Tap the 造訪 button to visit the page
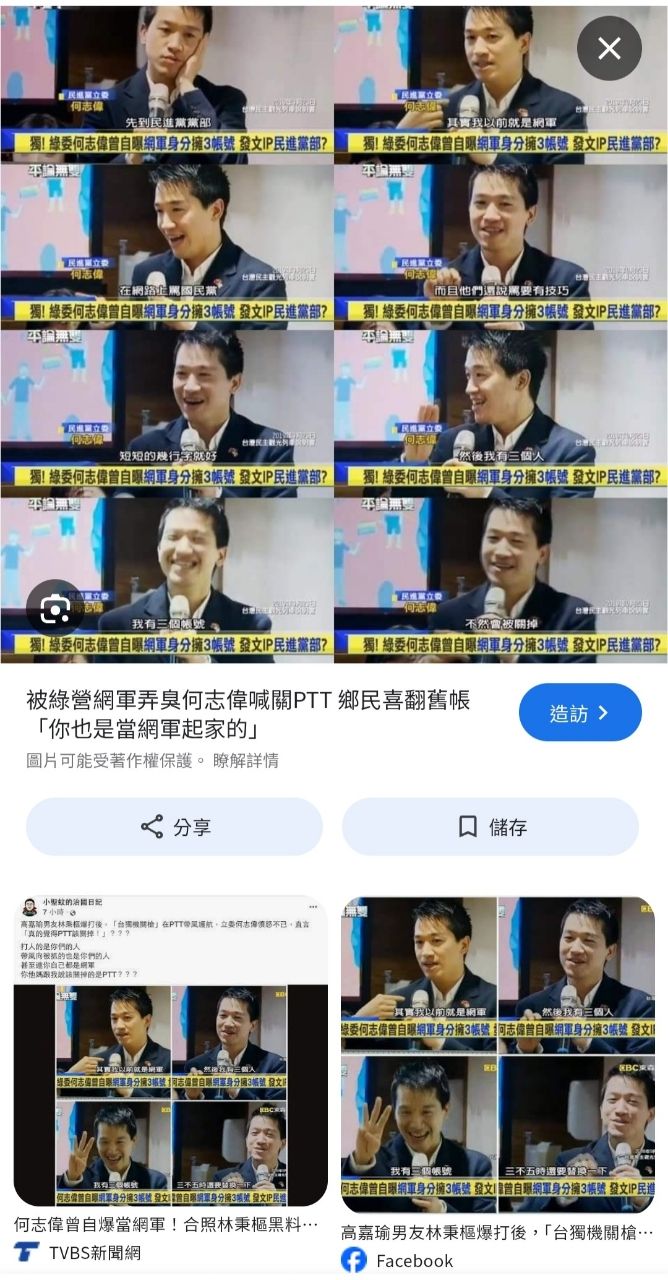This screenshot has width=668, height=1280. (x=580, y=713)
